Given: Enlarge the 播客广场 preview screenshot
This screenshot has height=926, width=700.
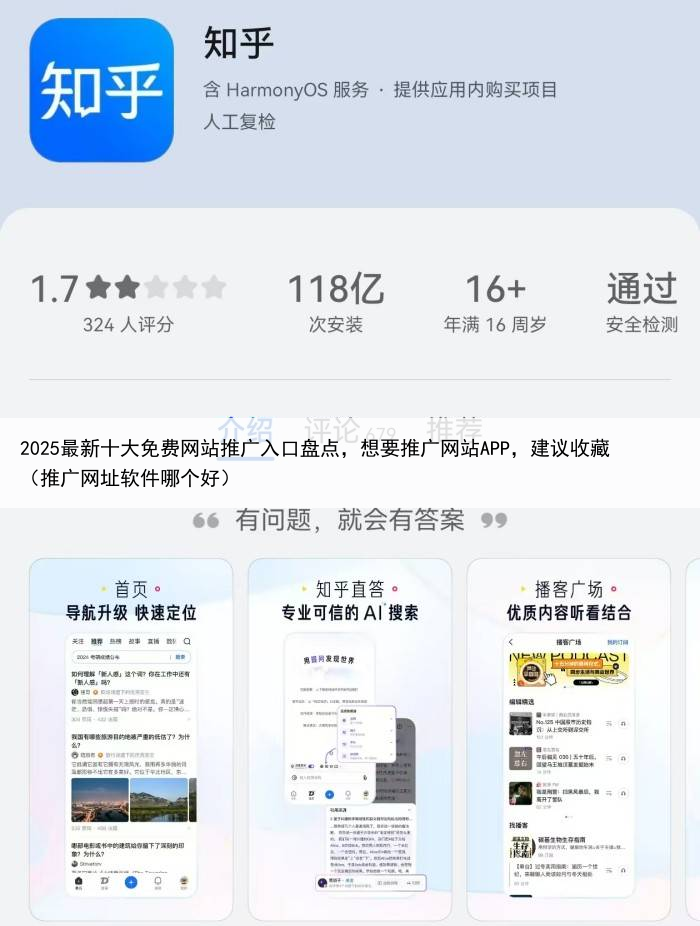Looking at the screenshot, I should (x=568, y=740).
